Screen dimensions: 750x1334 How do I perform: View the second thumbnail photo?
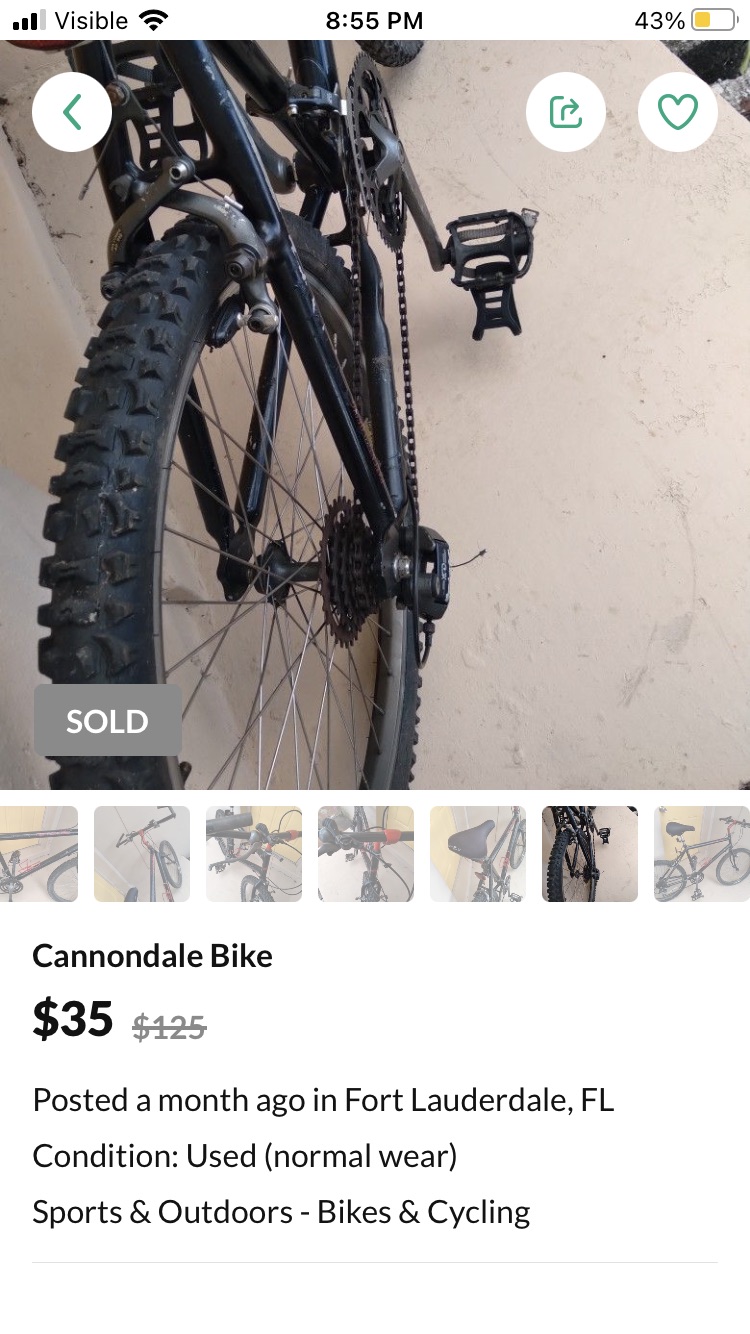[142, 854]
